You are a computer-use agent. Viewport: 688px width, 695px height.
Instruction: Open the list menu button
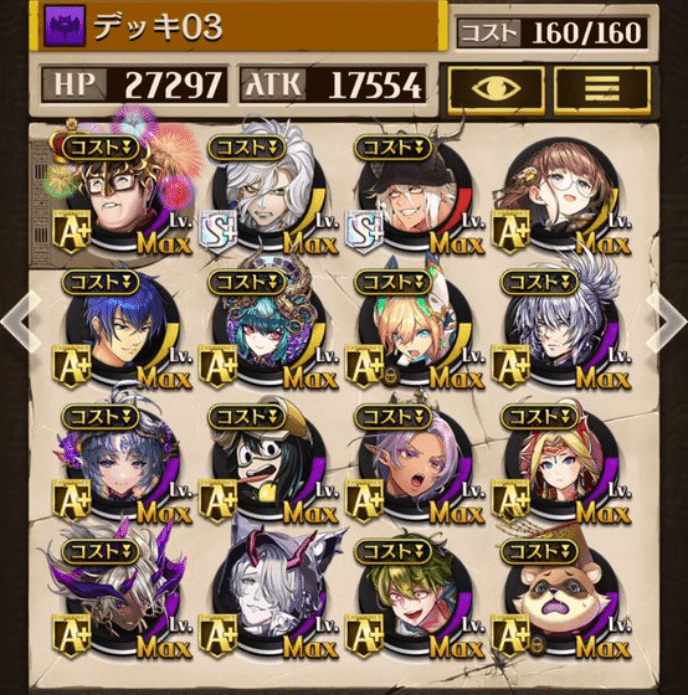[601, 87]
